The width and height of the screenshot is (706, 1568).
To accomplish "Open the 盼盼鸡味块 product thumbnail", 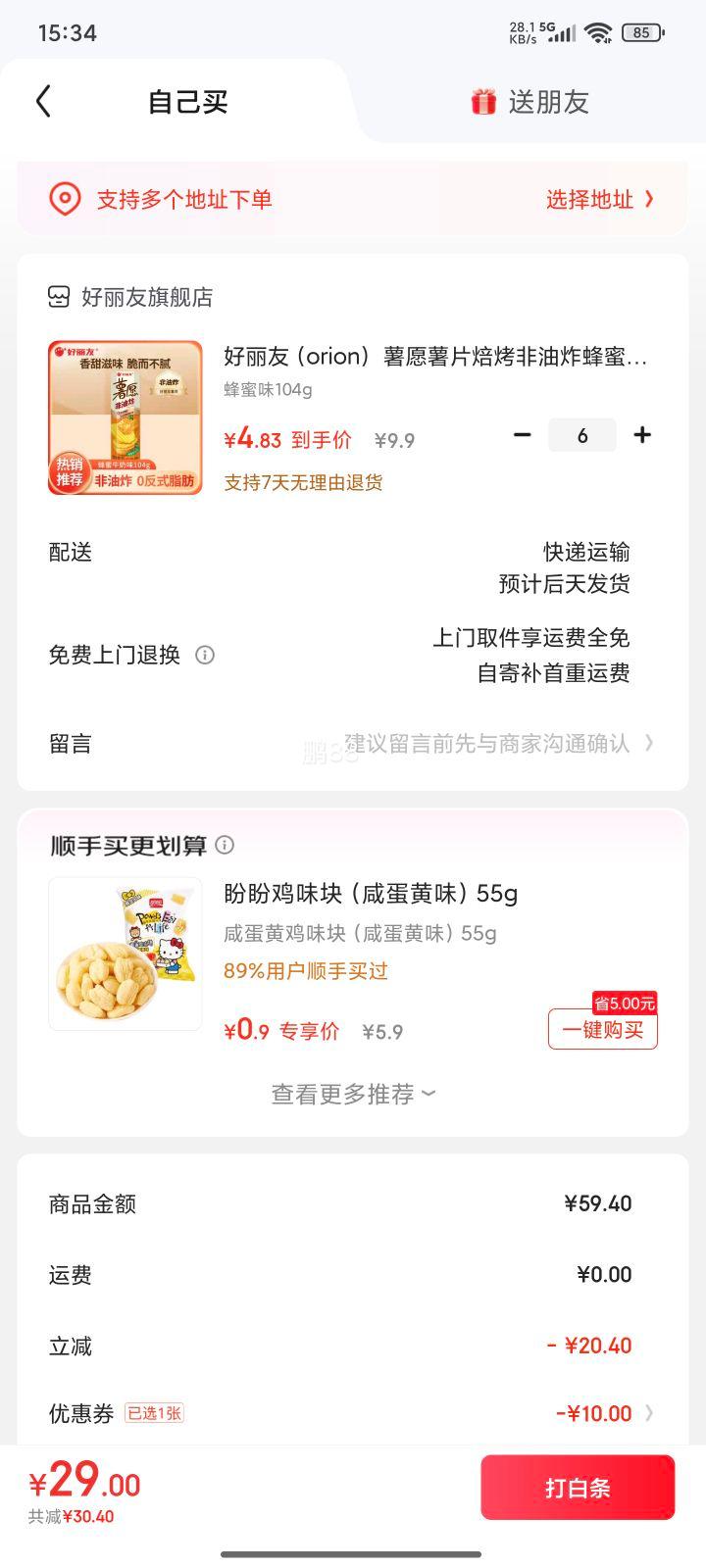I will click(x=126, y=954).
